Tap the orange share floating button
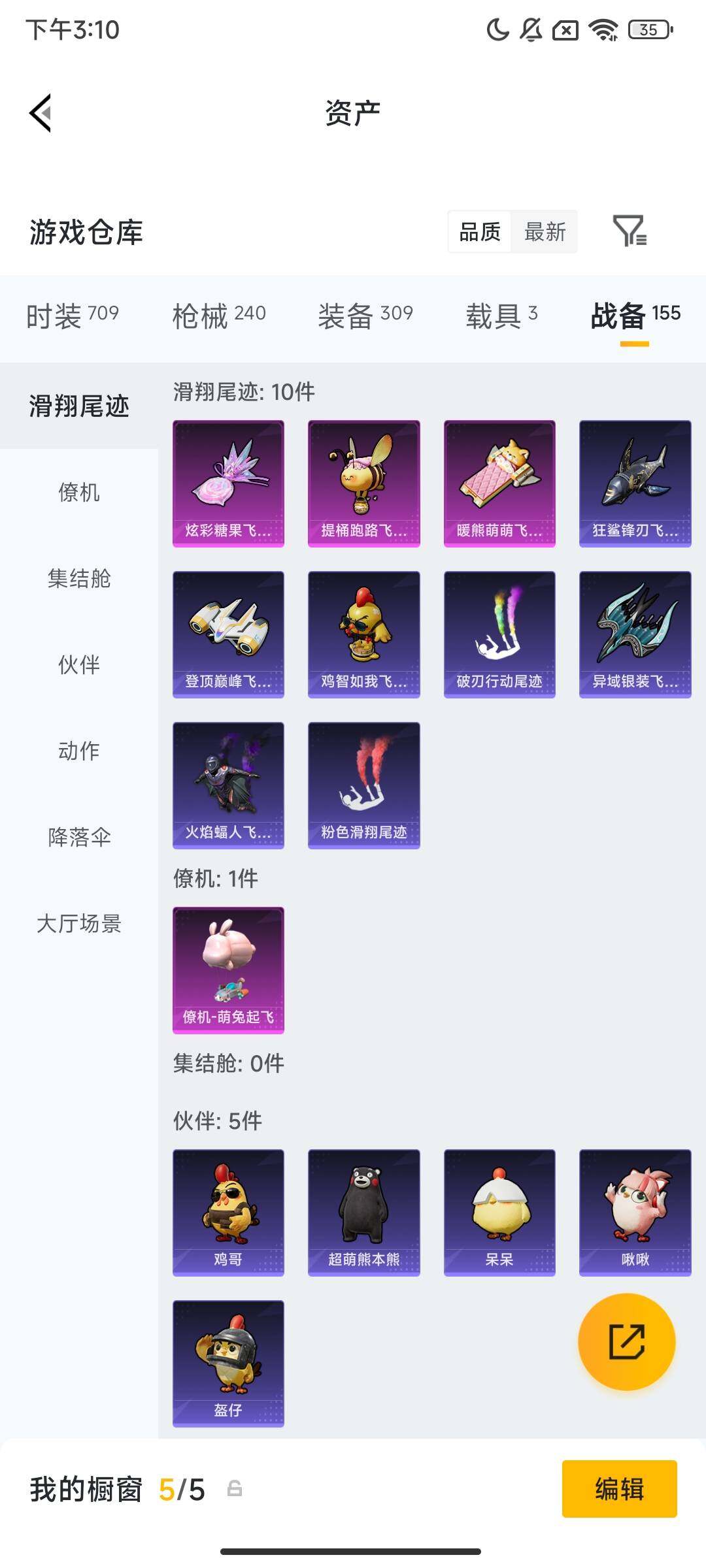The height and width of the screenshot is (1568, 706). tap(626, 1341)
